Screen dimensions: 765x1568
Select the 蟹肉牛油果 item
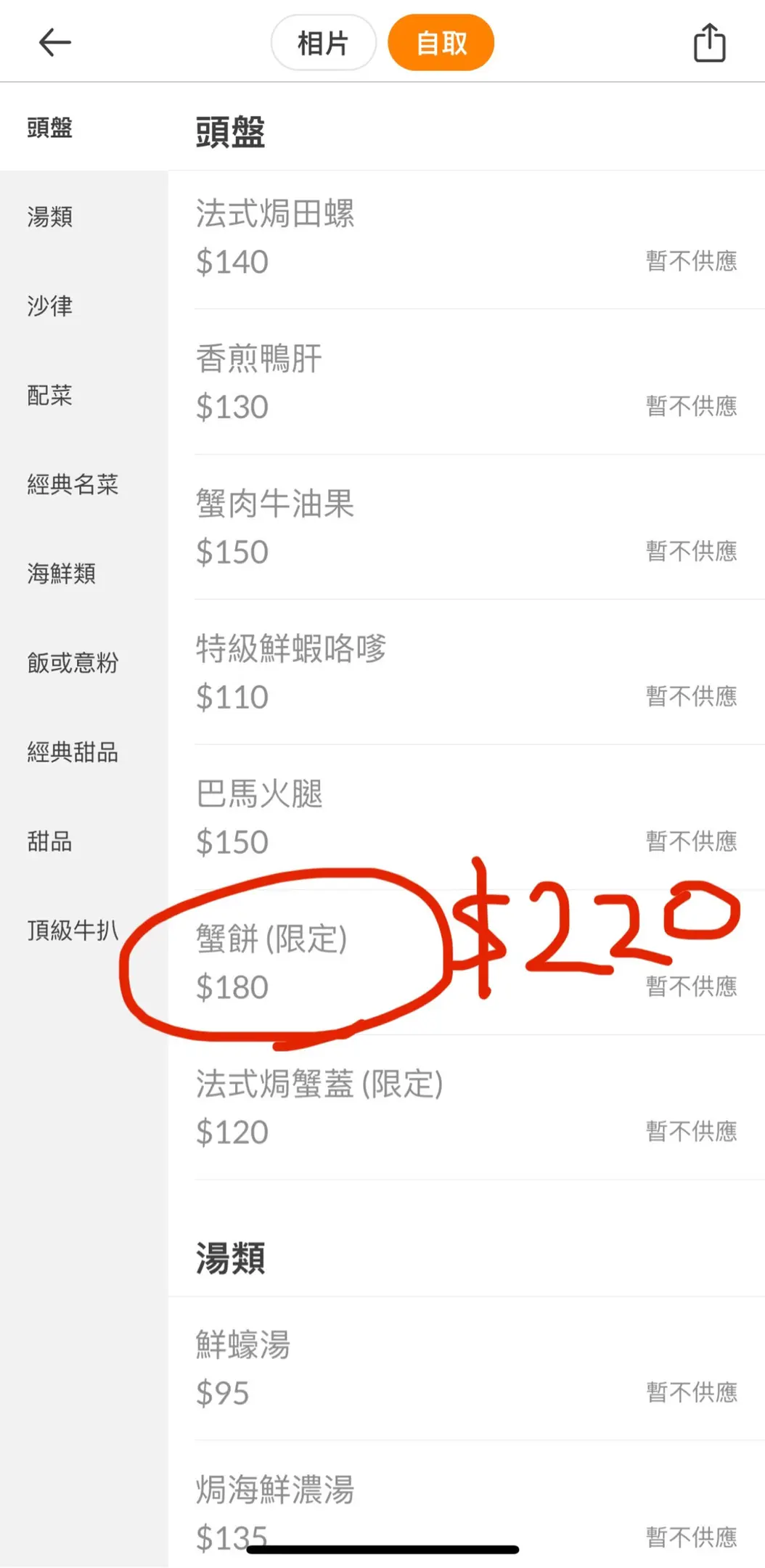[467, 528]
